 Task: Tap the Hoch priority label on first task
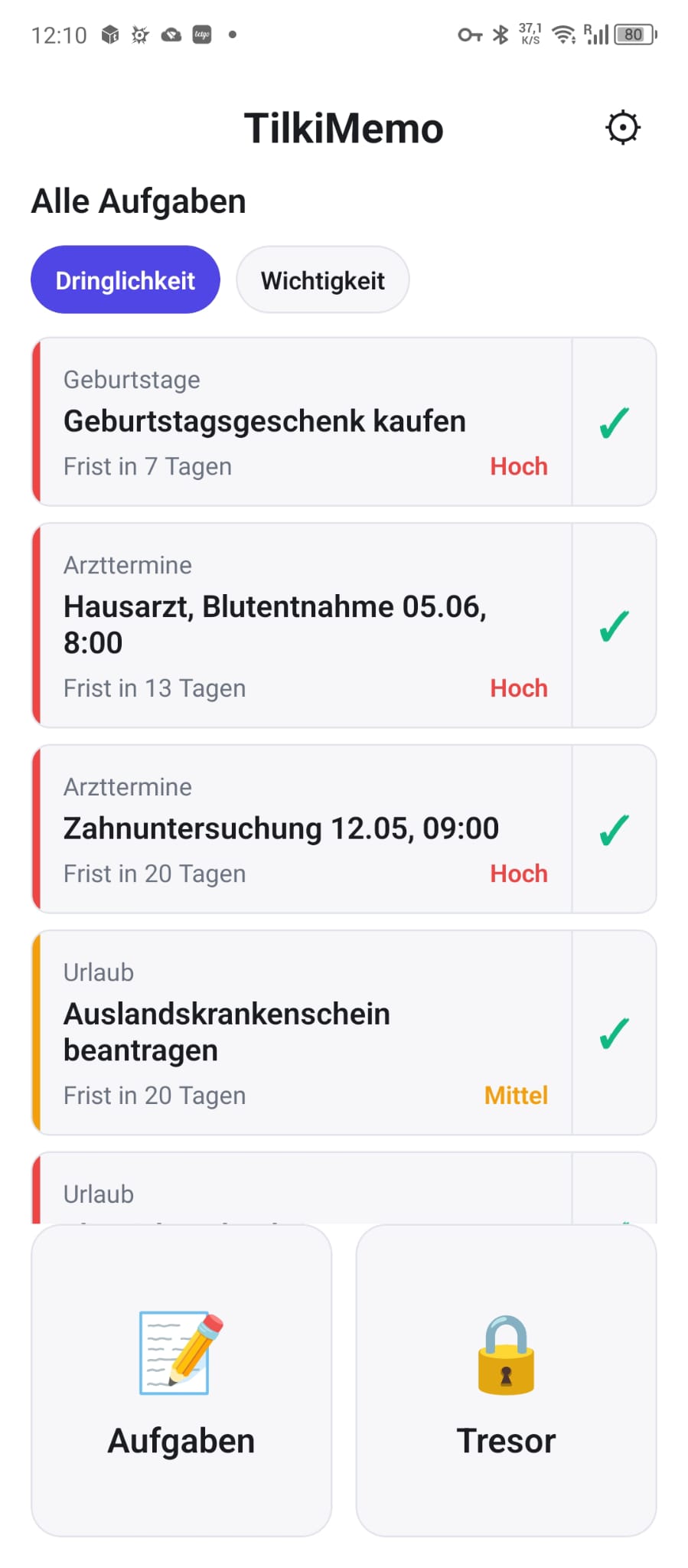518,466
